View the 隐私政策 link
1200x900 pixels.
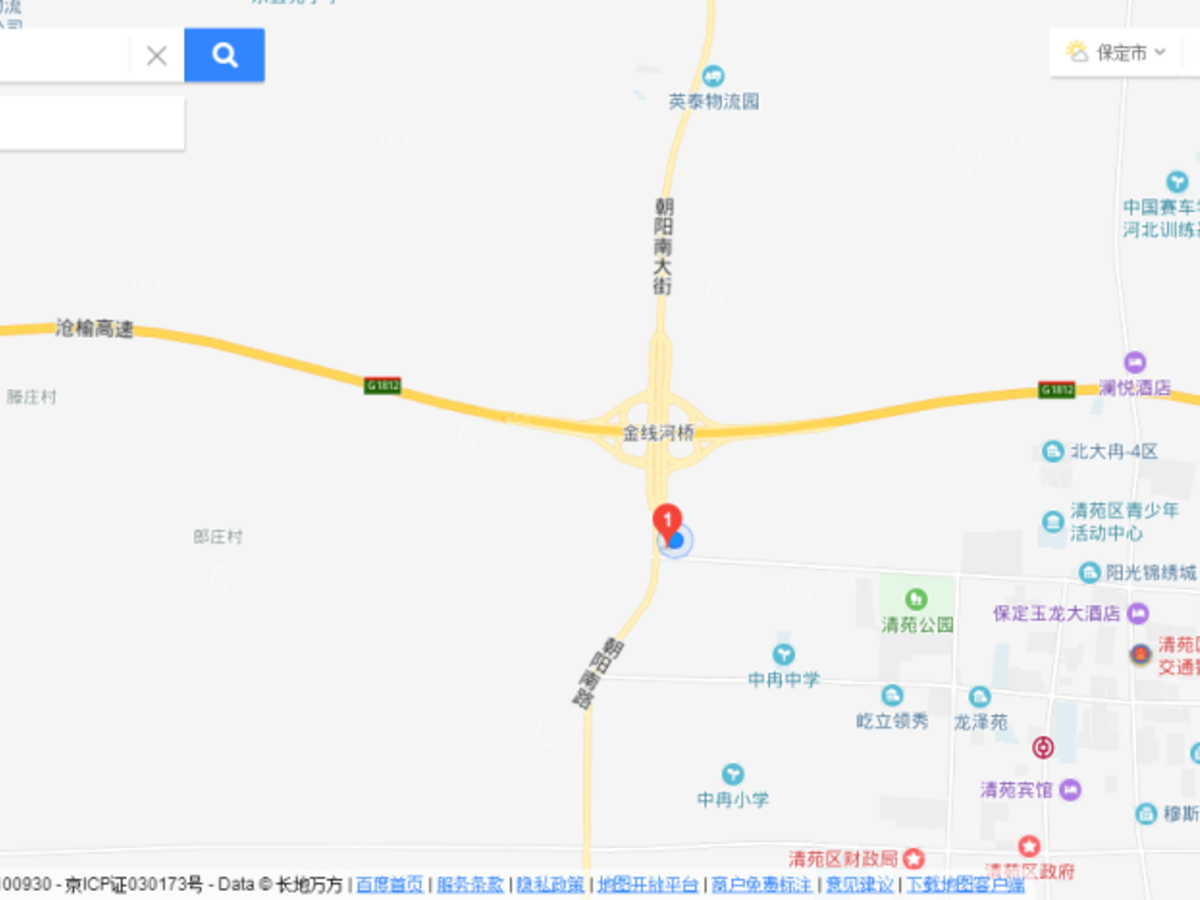550,885
